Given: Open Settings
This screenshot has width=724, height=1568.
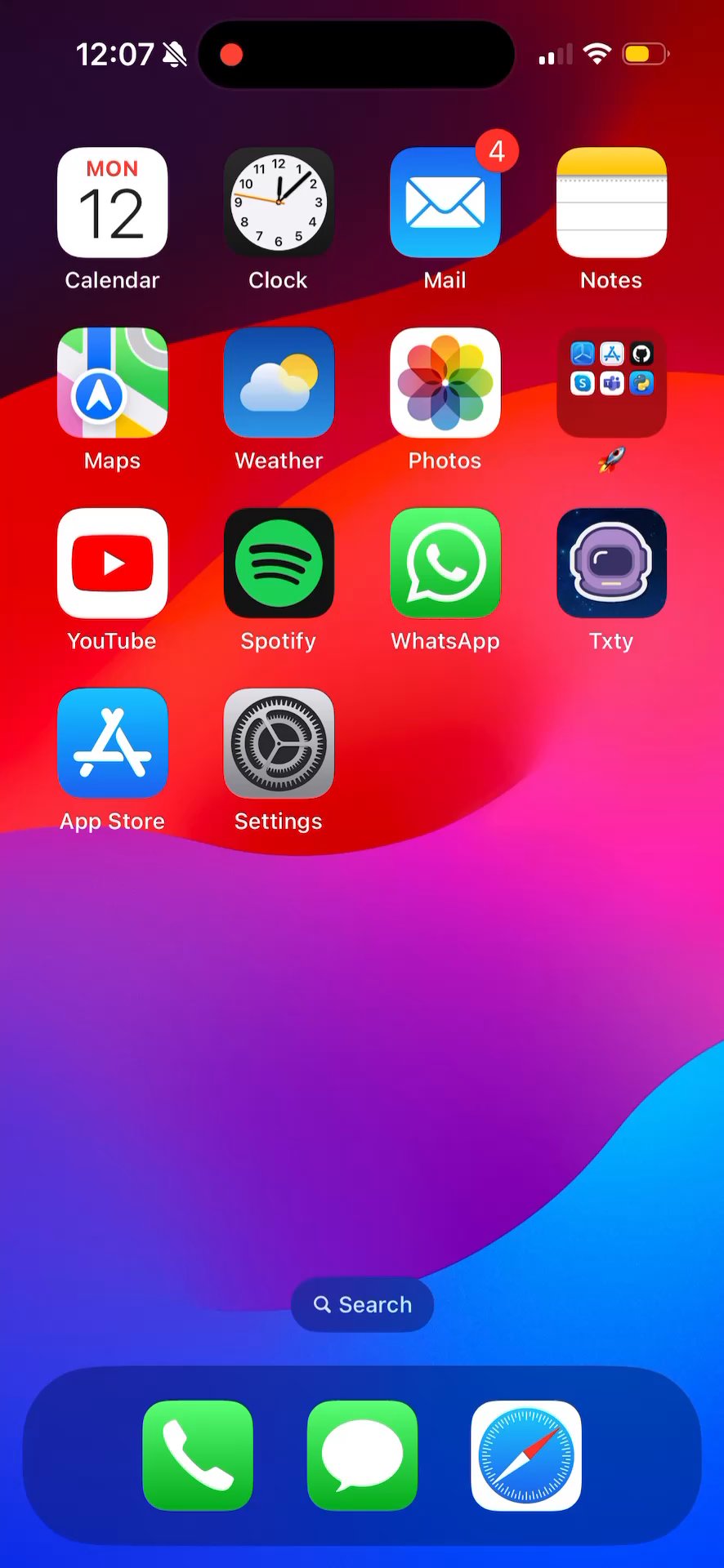Looking at the screenshot, I should pyautogui.click(x=279, y=743).
